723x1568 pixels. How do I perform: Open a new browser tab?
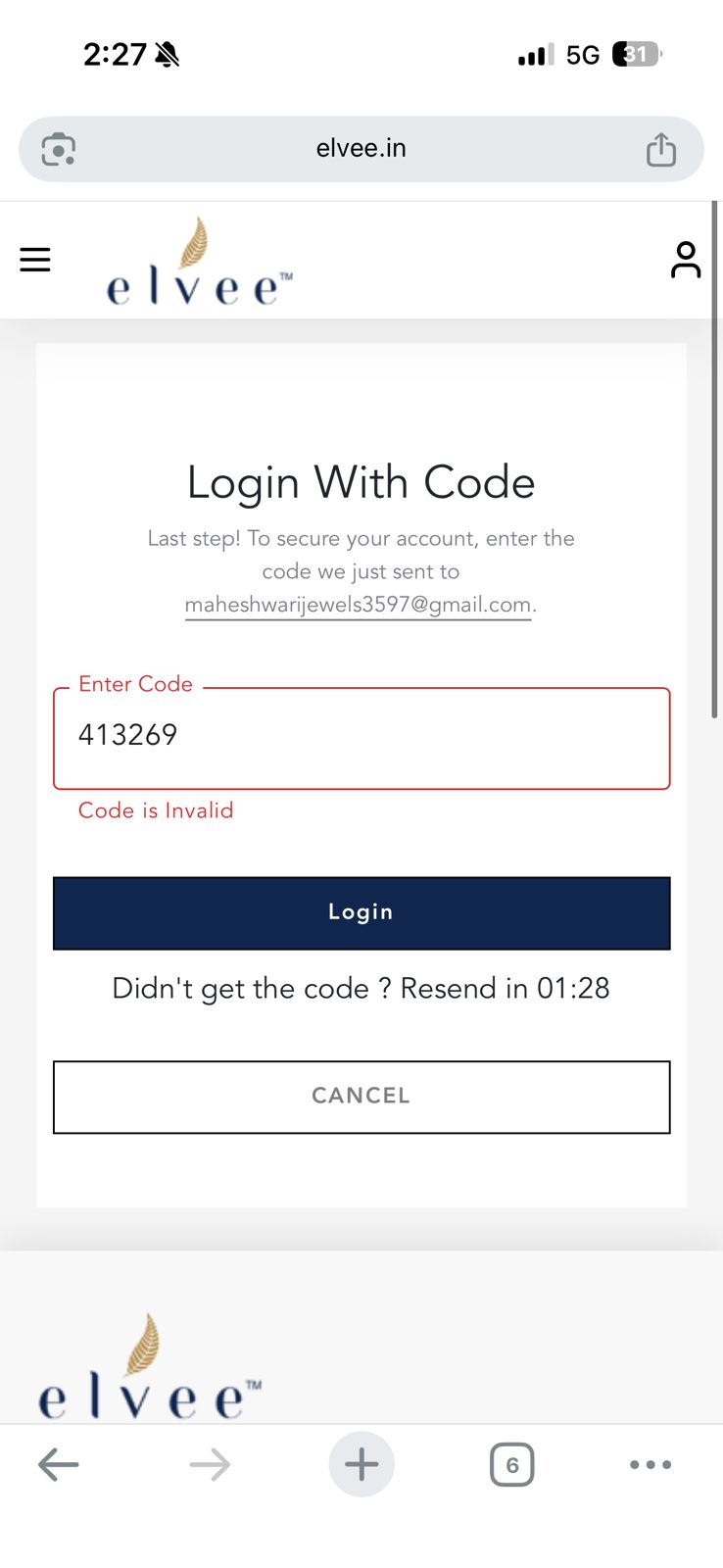point(361,1464)
